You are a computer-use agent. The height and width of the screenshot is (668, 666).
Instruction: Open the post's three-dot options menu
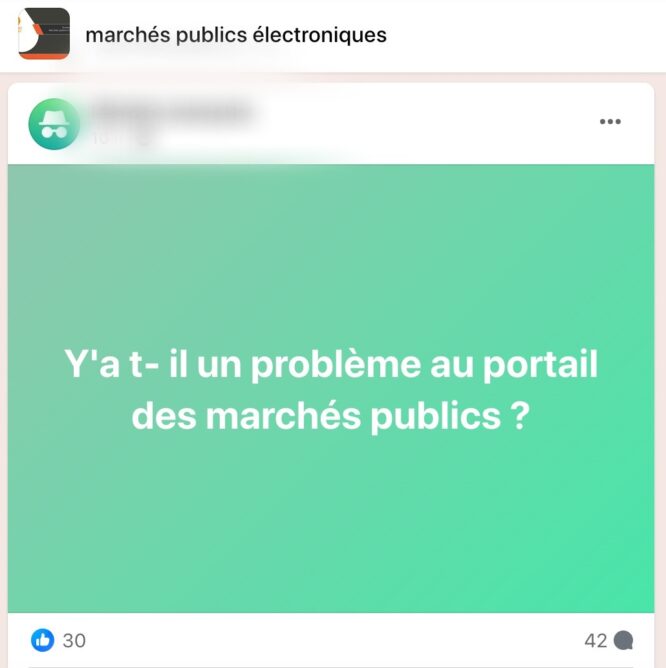tap(610, 122)
